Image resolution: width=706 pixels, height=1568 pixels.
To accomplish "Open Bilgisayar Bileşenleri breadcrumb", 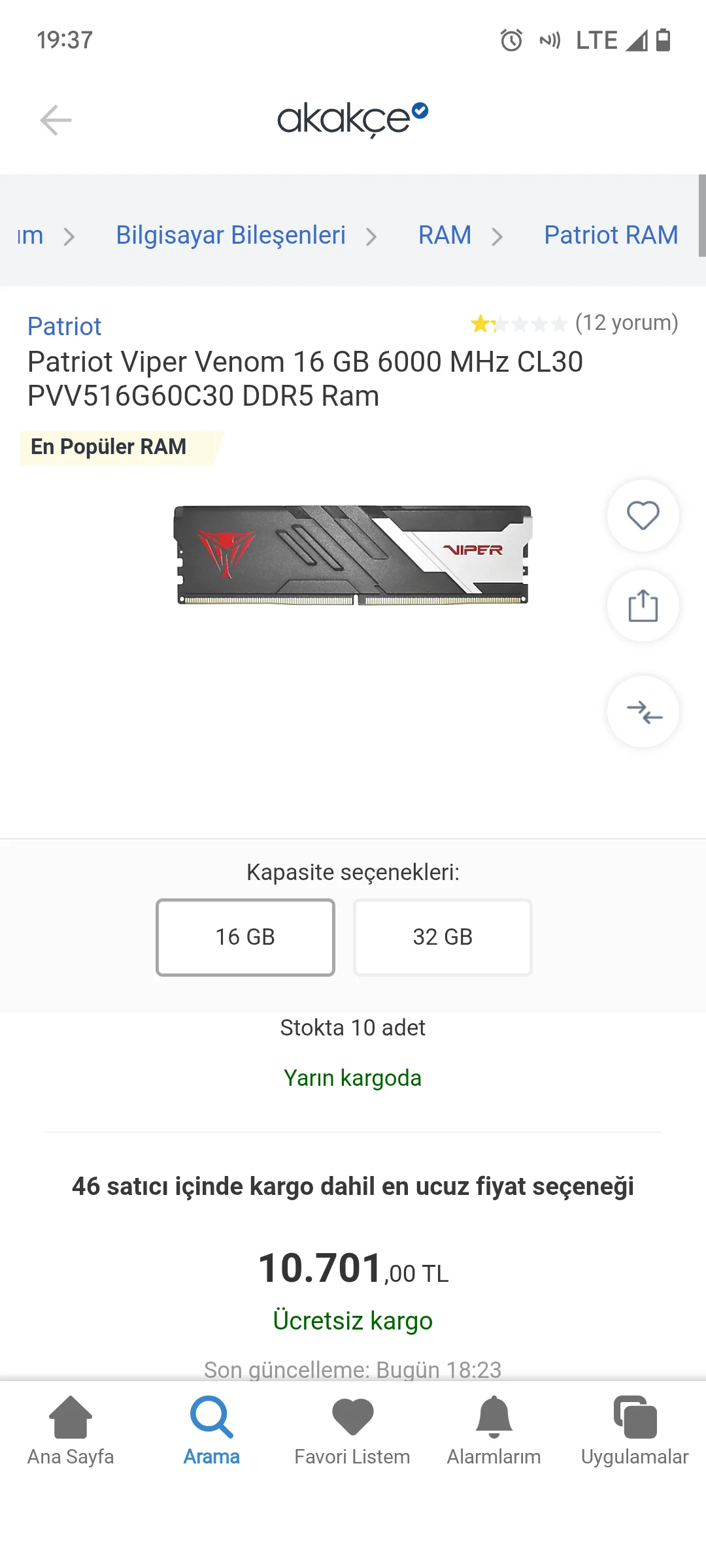I will [231, 235].
